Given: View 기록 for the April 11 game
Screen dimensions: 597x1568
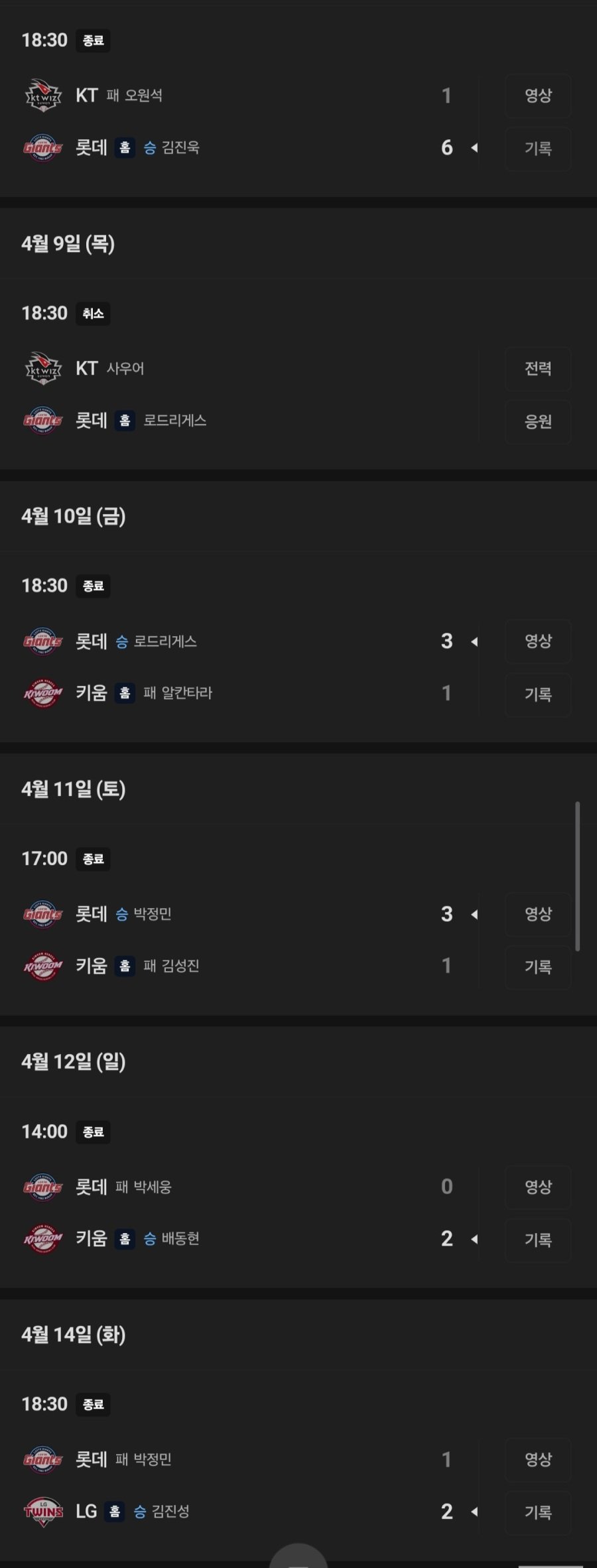Looking at the screenshot, I should pos(538,966).
